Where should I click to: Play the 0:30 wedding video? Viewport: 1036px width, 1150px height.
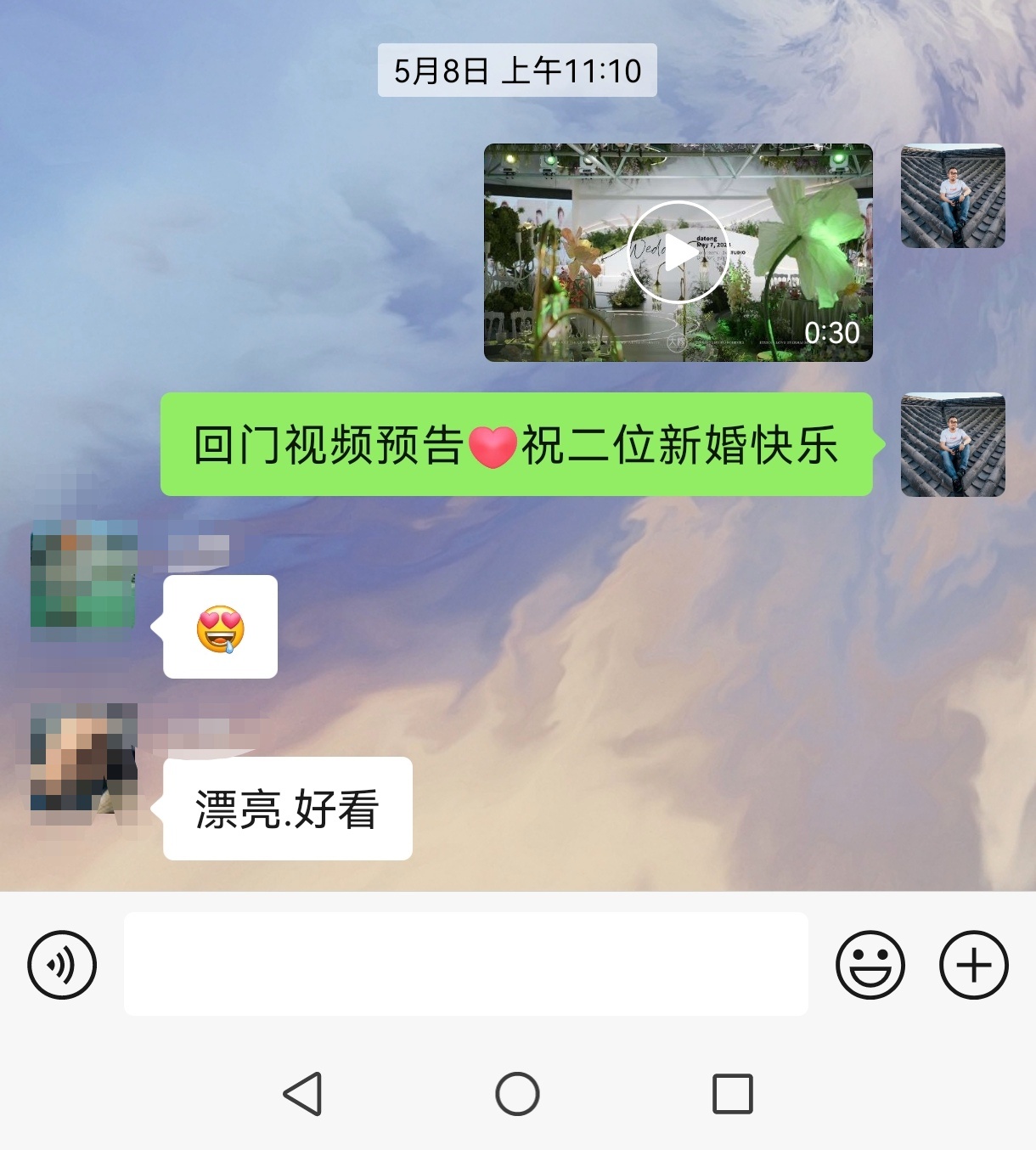tap(678, 252)
